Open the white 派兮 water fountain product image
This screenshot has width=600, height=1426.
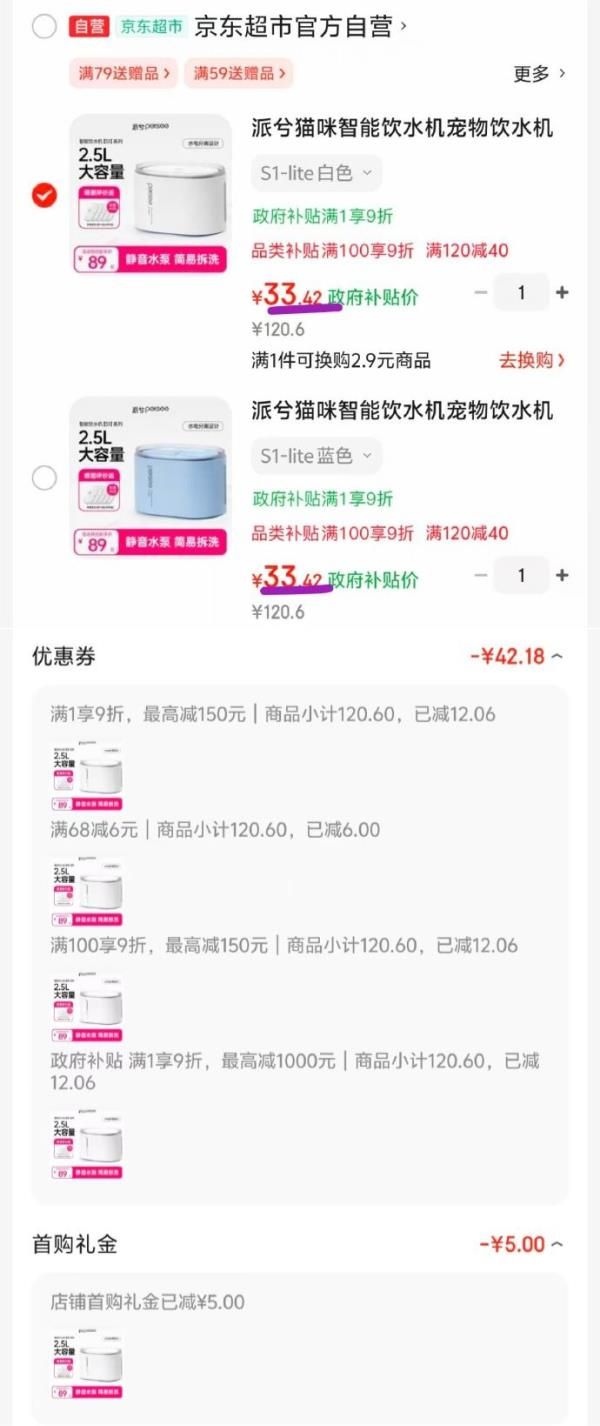[150, 193]
